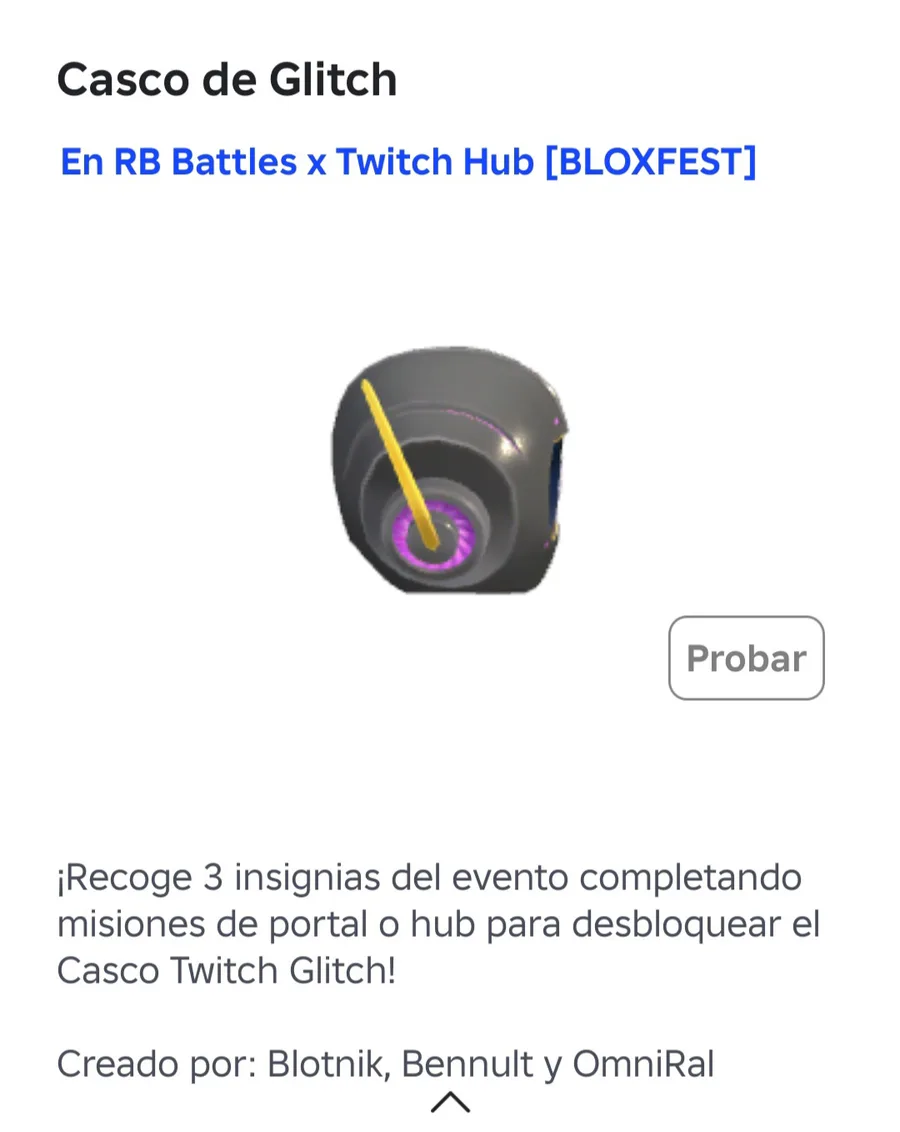The height and width of the screenshot is (1132, 900).
Task: Tap the Probar button to try on helmet
Action: click(x=746, y=658)
